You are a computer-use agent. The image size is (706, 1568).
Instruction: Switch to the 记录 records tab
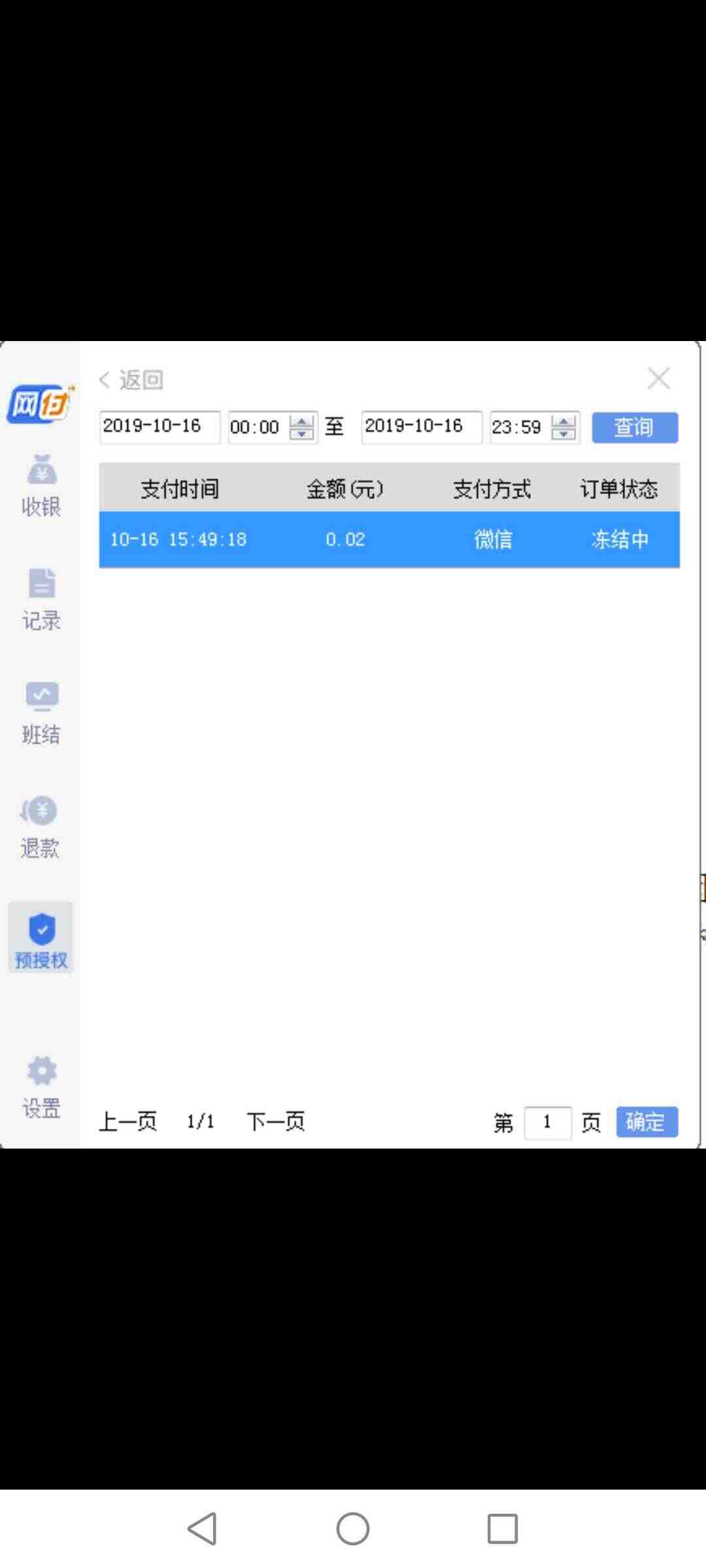tap(41, 600)
